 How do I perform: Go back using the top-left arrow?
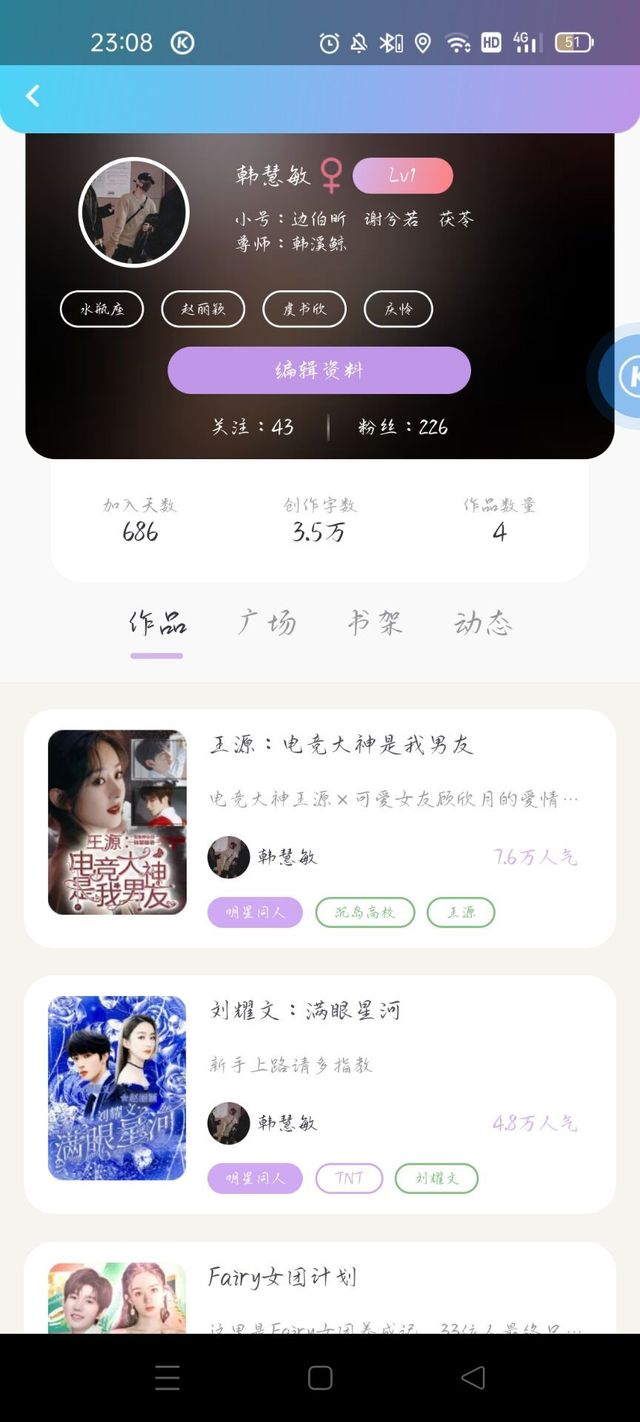33,96
